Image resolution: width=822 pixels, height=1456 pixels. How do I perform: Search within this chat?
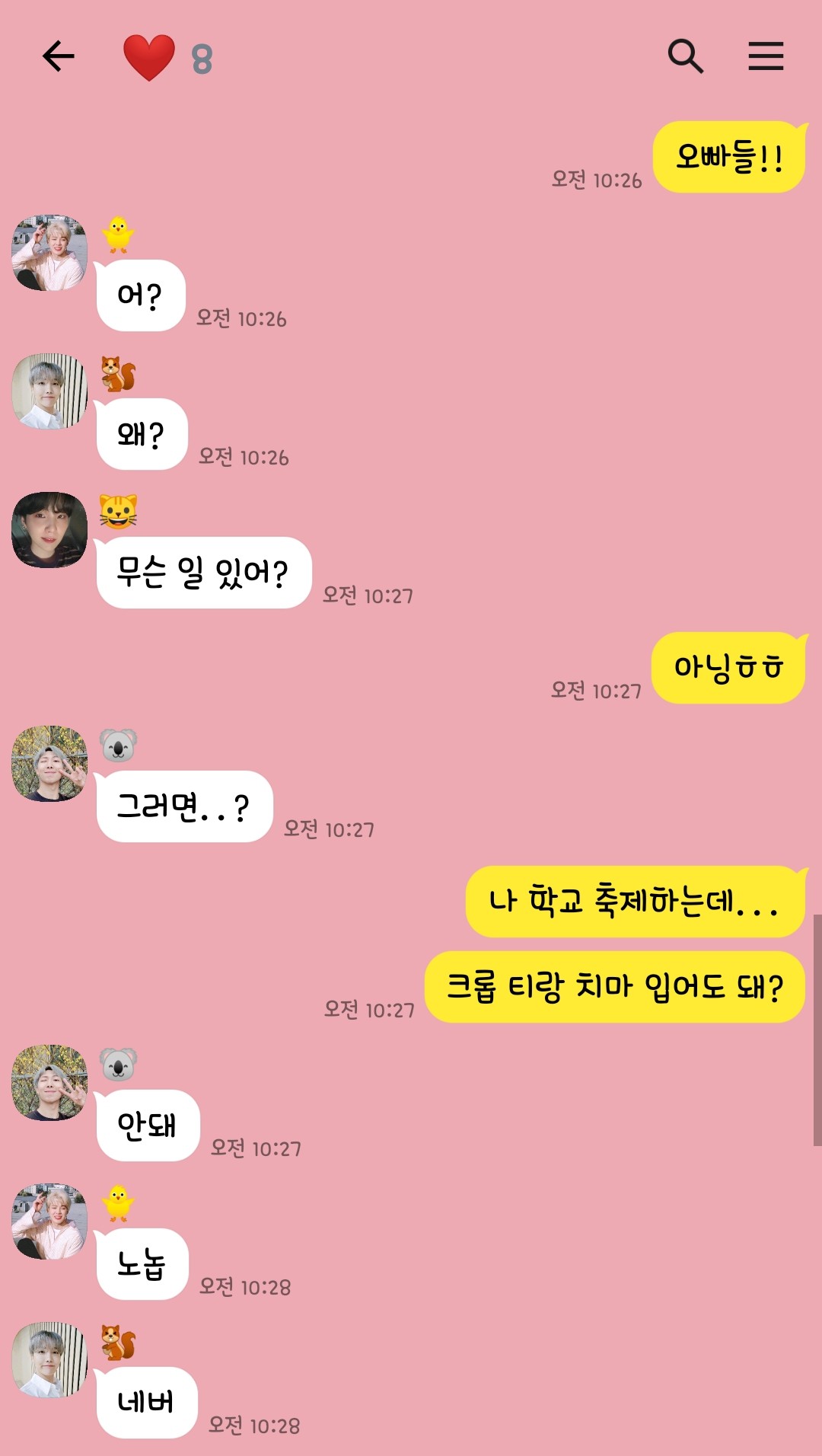[685, 56]
